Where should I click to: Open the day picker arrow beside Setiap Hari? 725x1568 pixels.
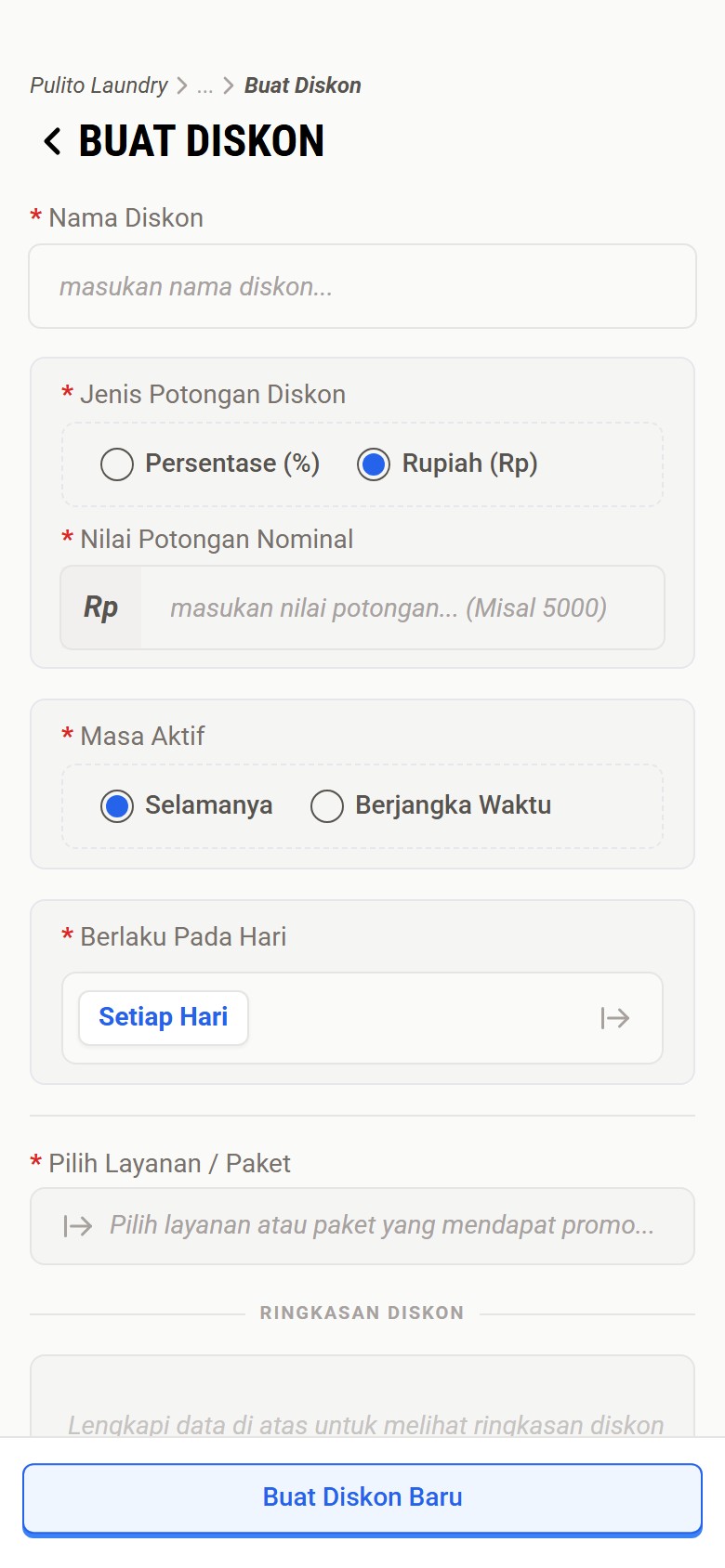coord(616,1018)
